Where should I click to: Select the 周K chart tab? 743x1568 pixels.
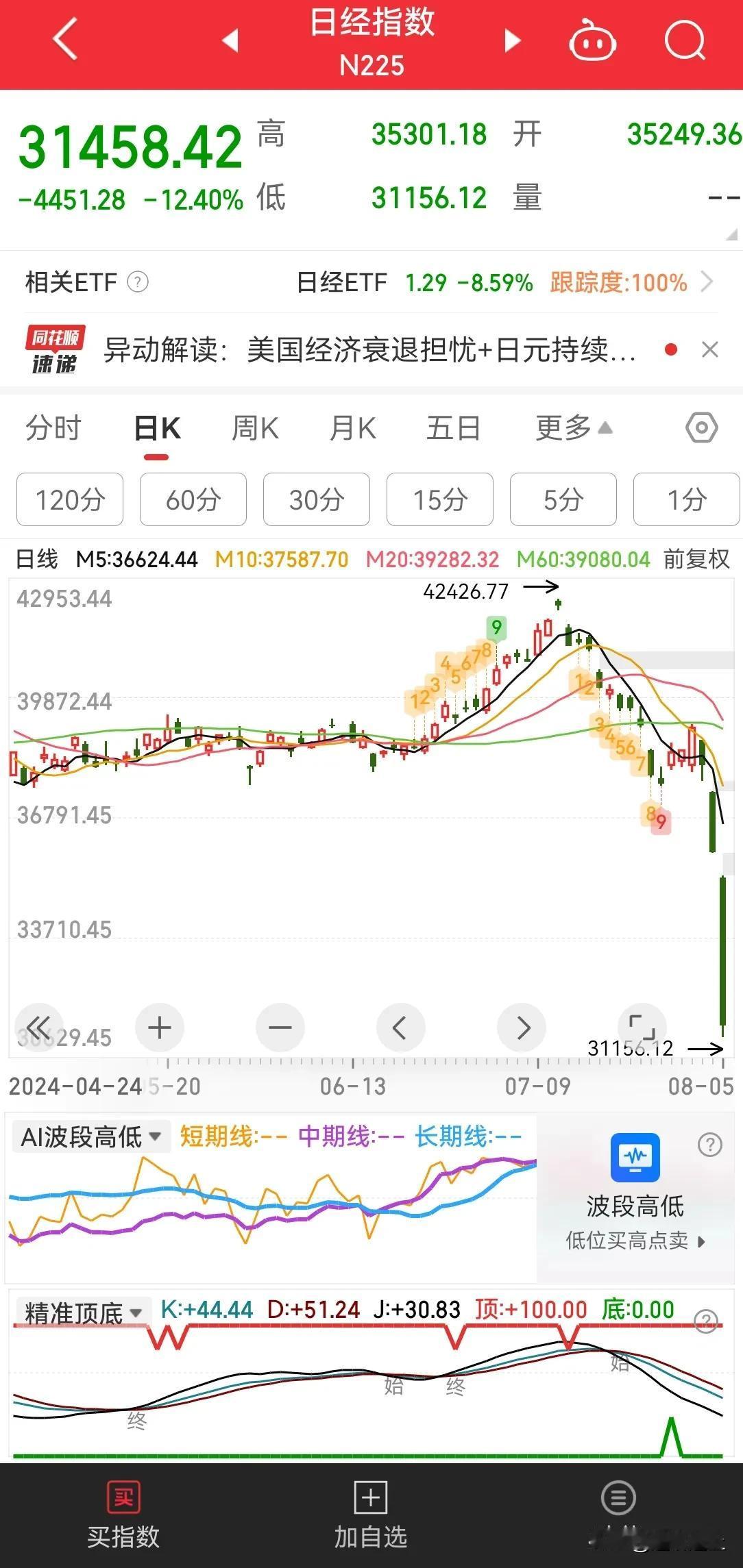(x=255, y=429)
